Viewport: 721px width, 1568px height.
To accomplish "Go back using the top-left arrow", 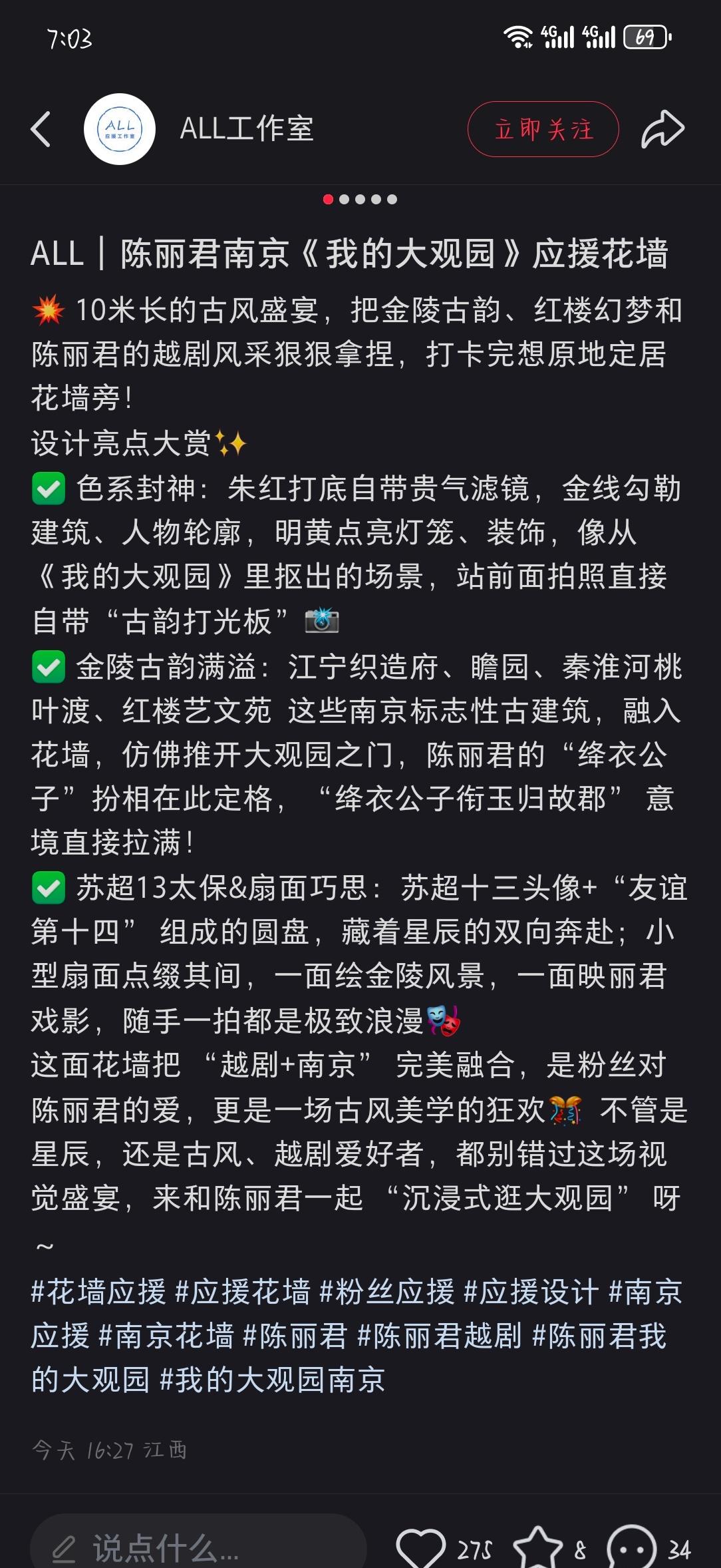I will (41, 129).
